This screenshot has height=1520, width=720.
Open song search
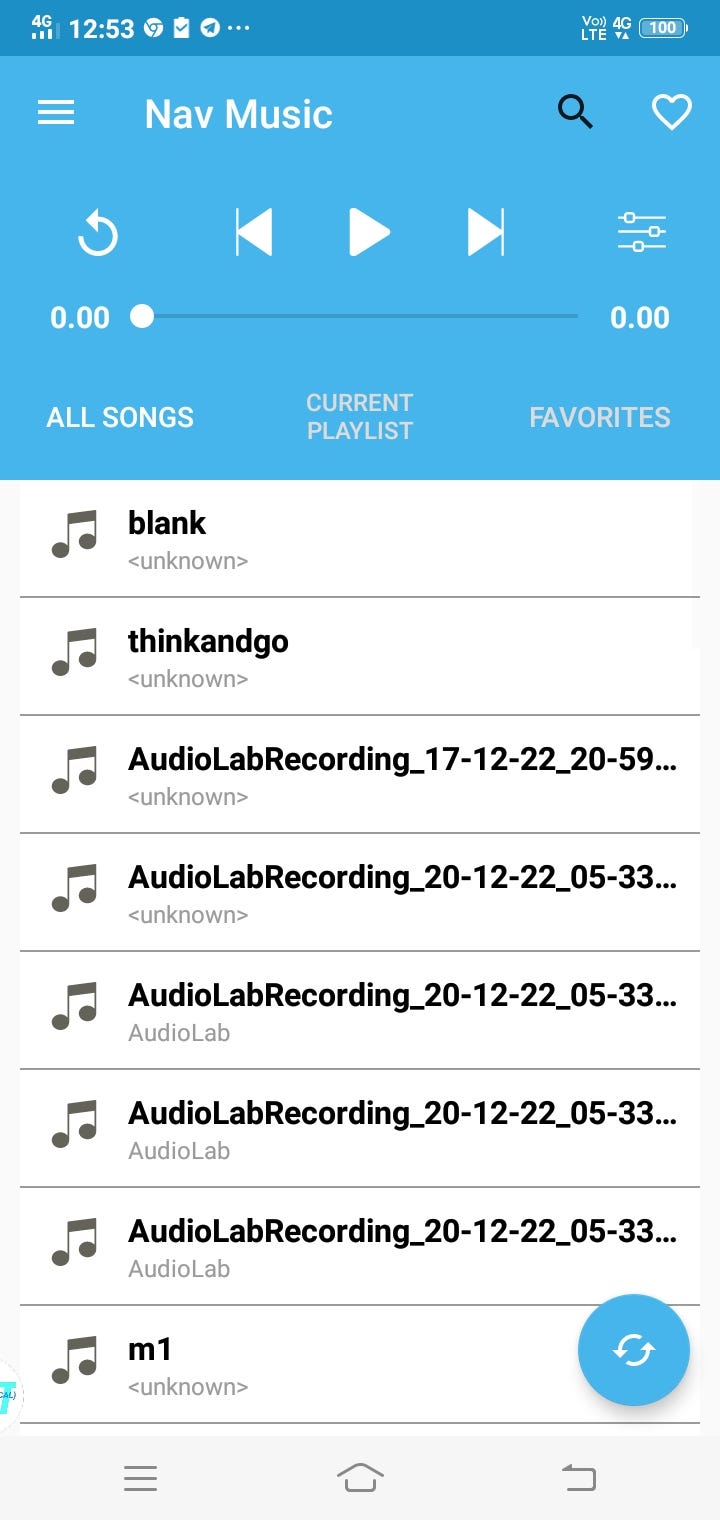click(x=575, y=113)
